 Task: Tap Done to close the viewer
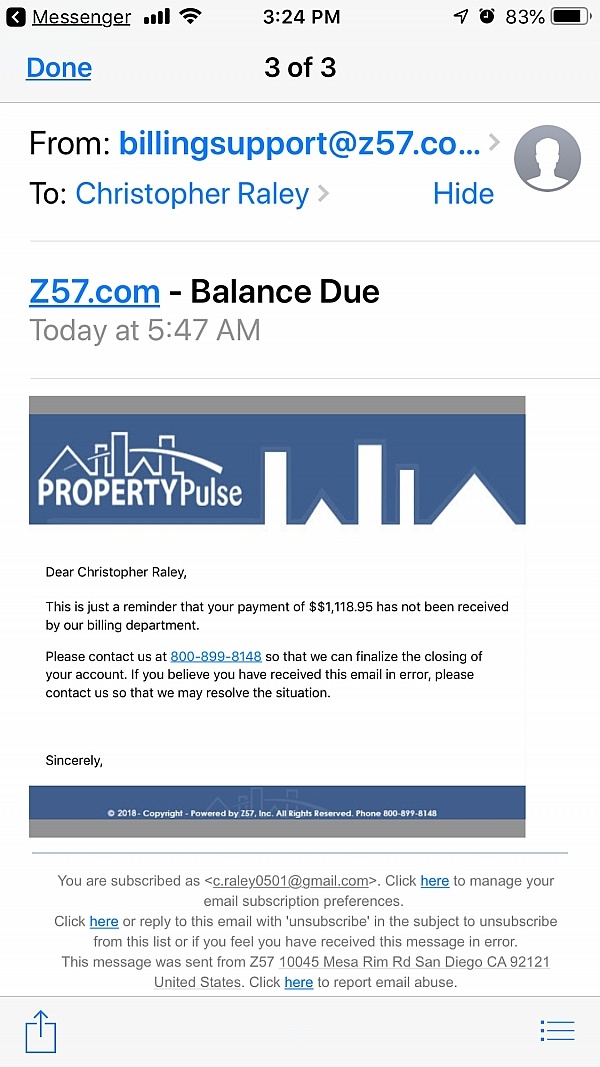point(59,68)
